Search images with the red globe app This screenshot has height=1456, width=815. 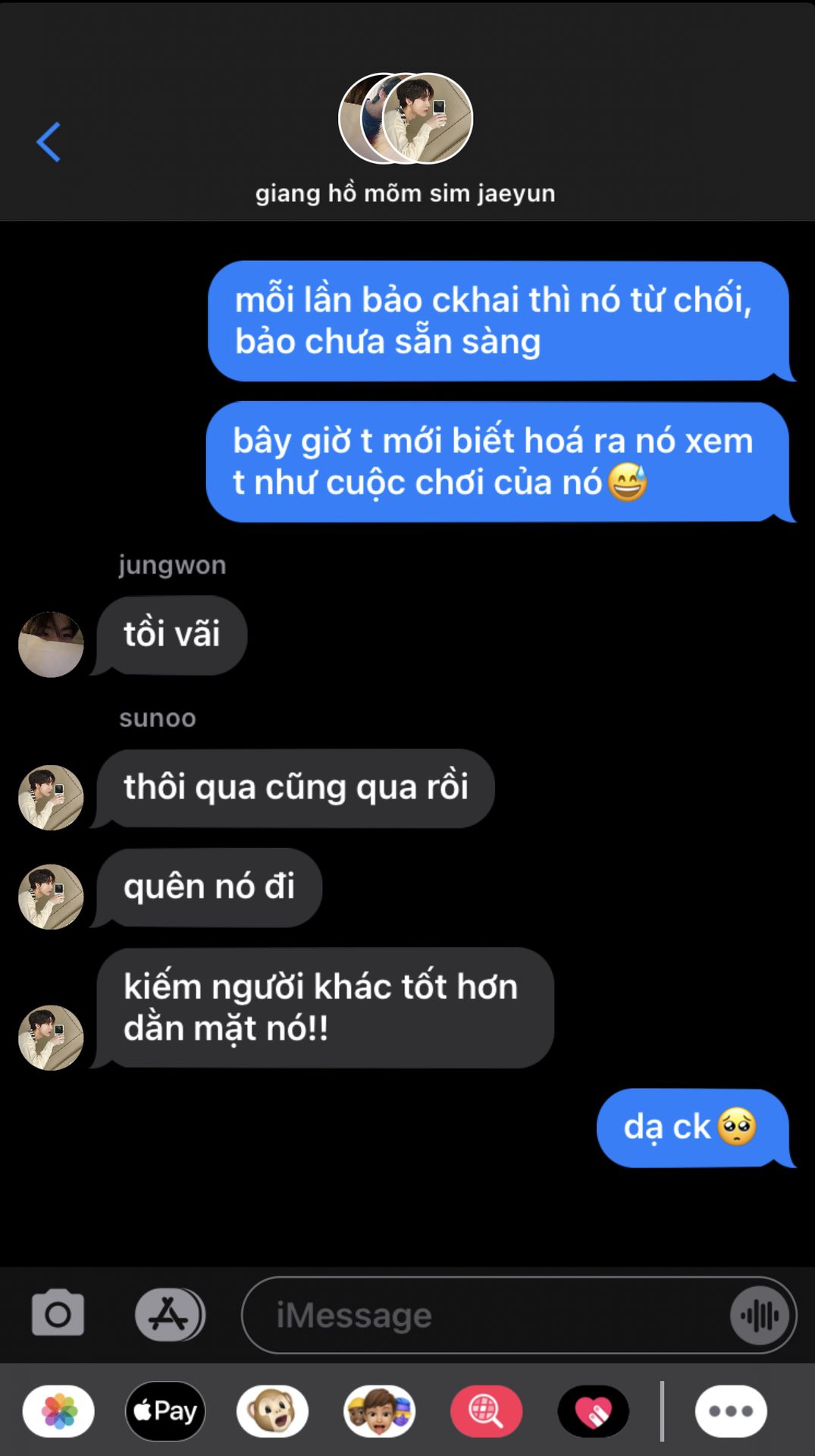486,1411
